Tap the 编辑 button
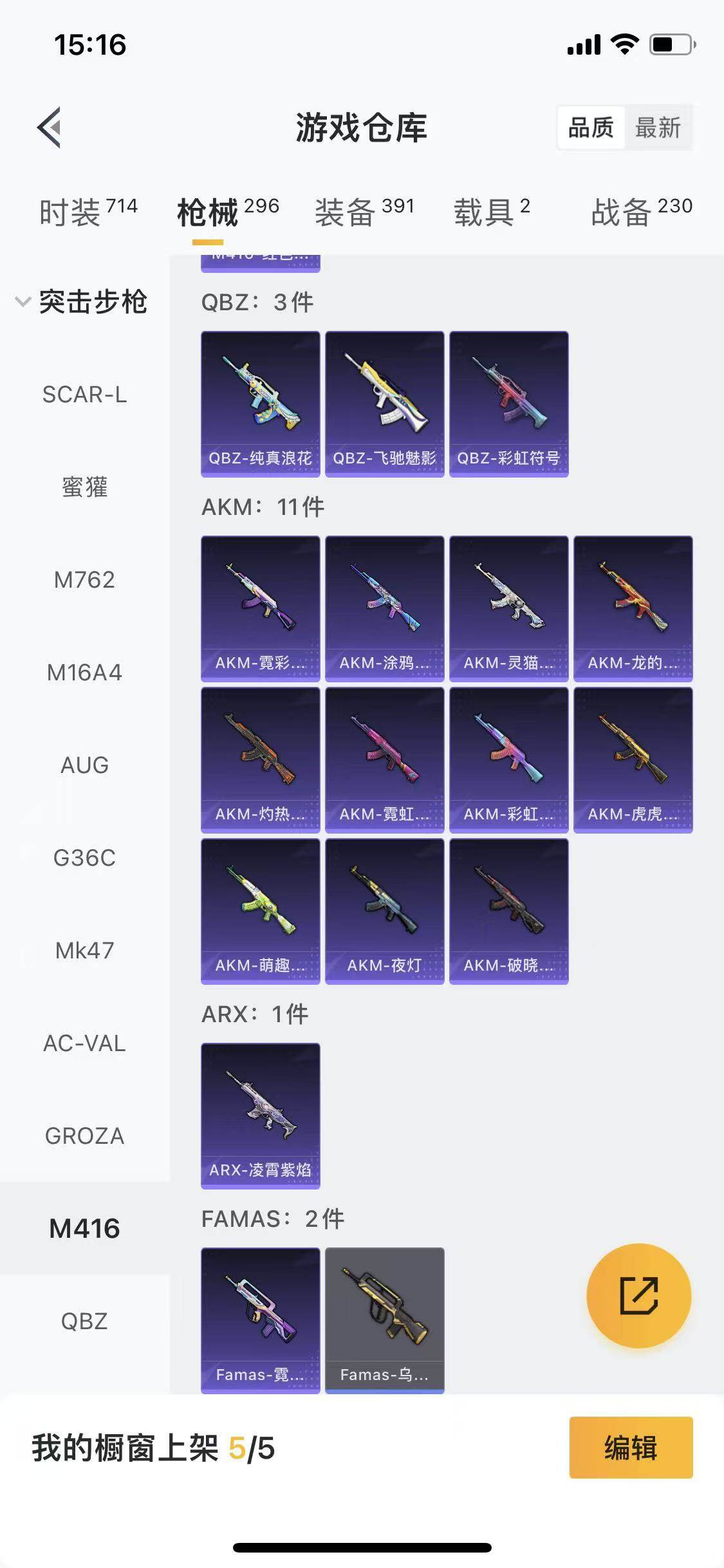The height and width of the screenshot is (1568, 724). click(631, 1448)
